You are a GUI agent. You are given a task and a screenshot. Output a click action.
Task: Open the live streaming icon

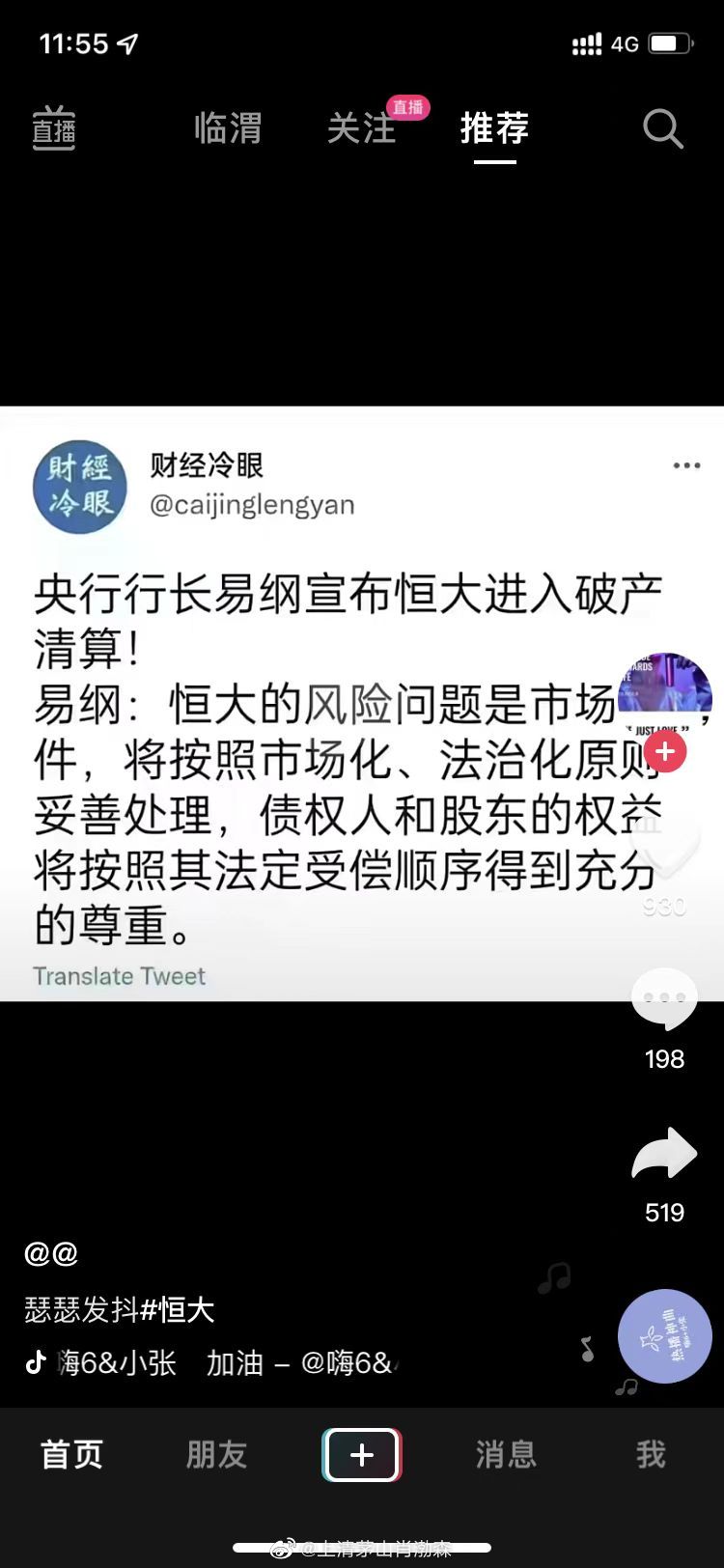(54, 128)
